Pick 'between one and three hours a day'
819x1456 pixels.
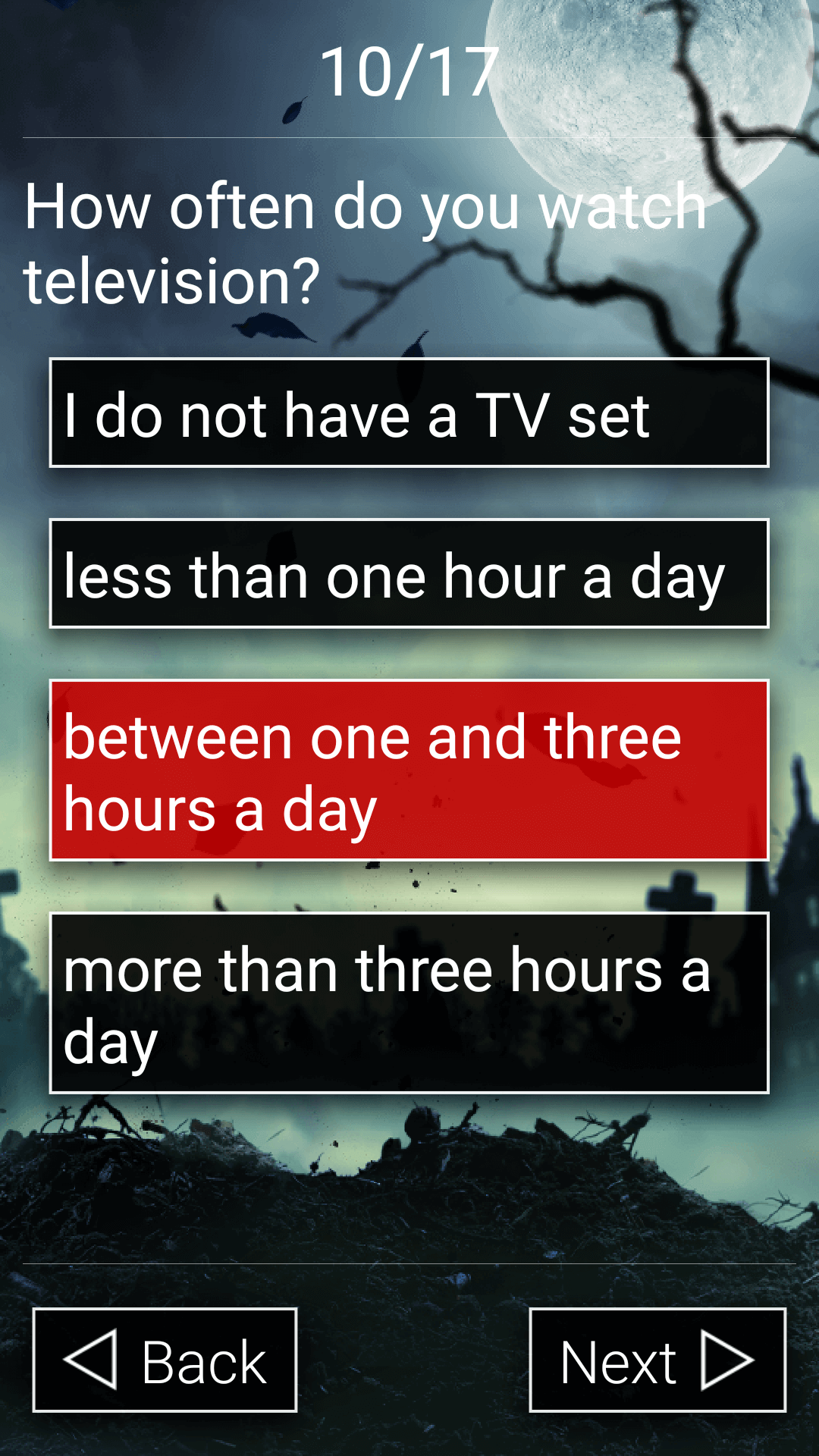pos(409,770)
